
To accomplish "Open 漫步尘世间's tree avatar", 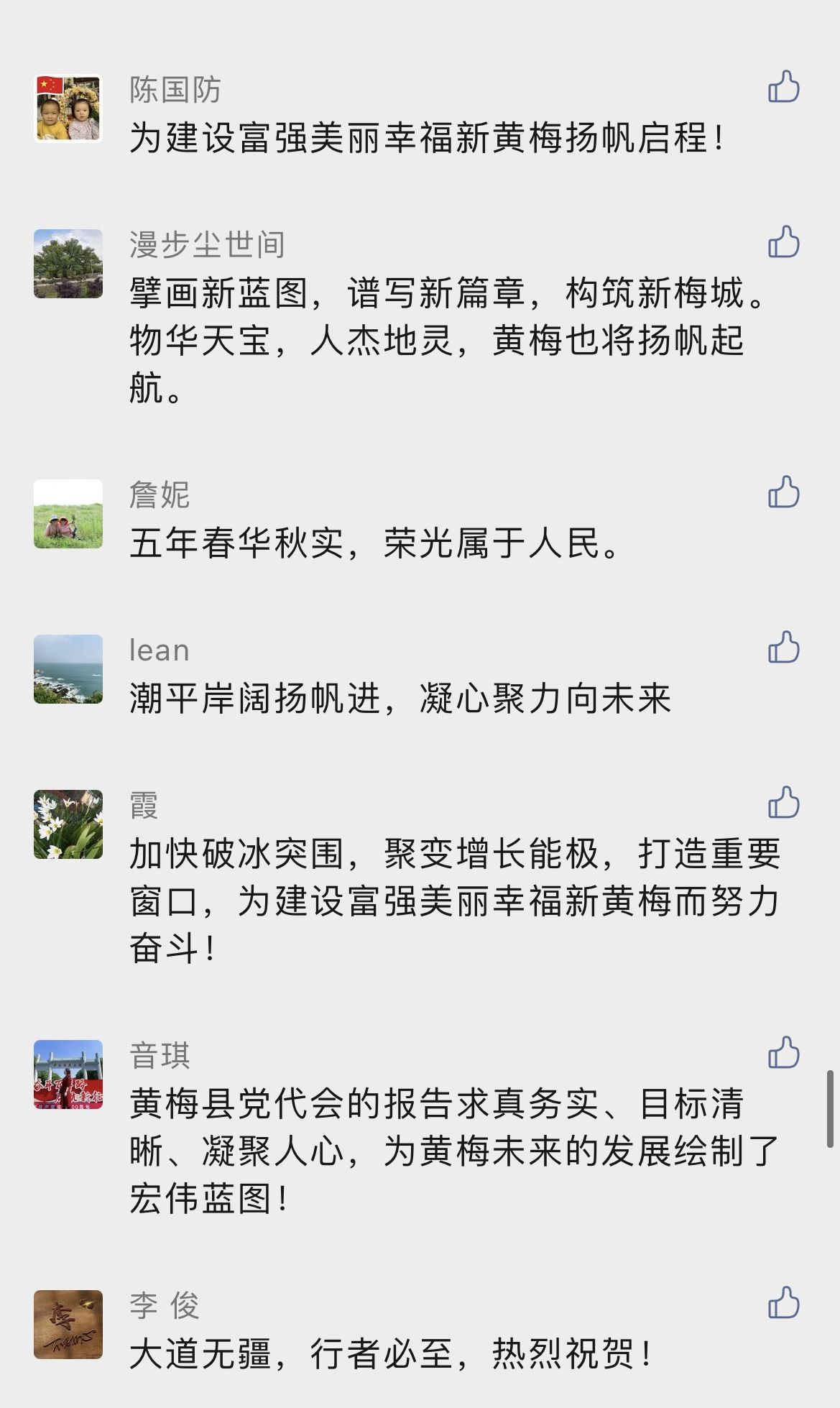I will tap(68, 264).
